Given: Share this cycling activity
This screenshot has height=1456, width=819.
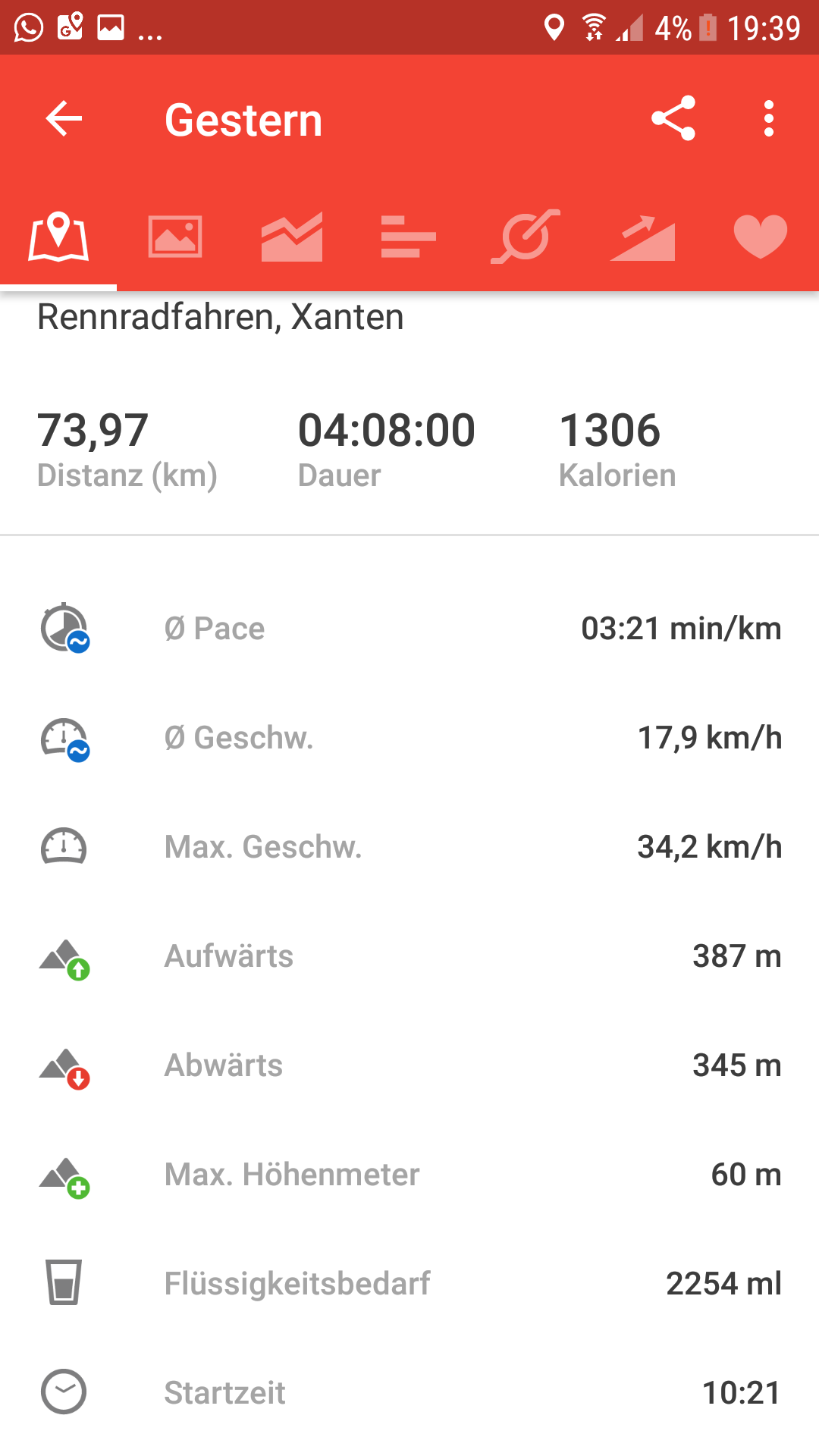Looking at the screenshot, I should [673, 118].
